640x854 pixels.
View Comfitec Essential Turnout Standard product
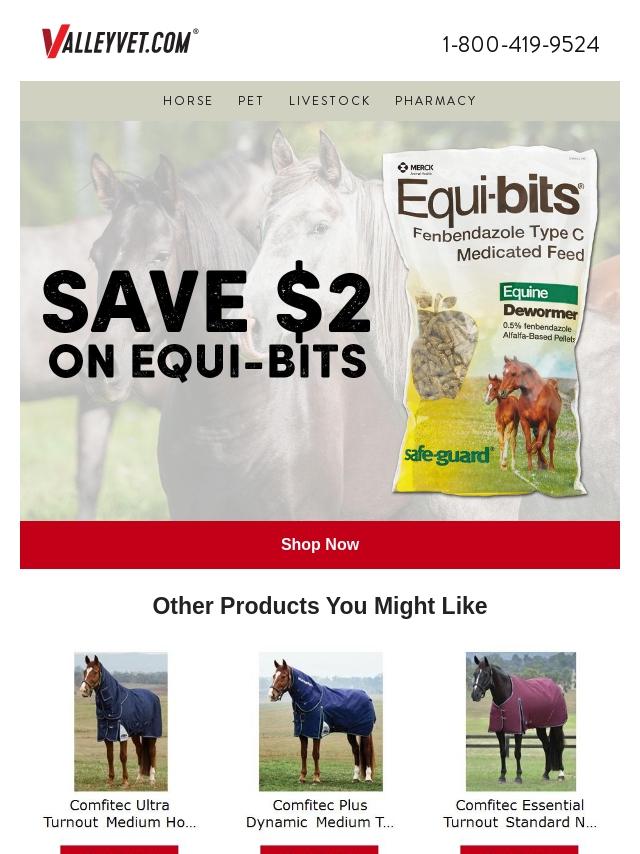point(520,721)
